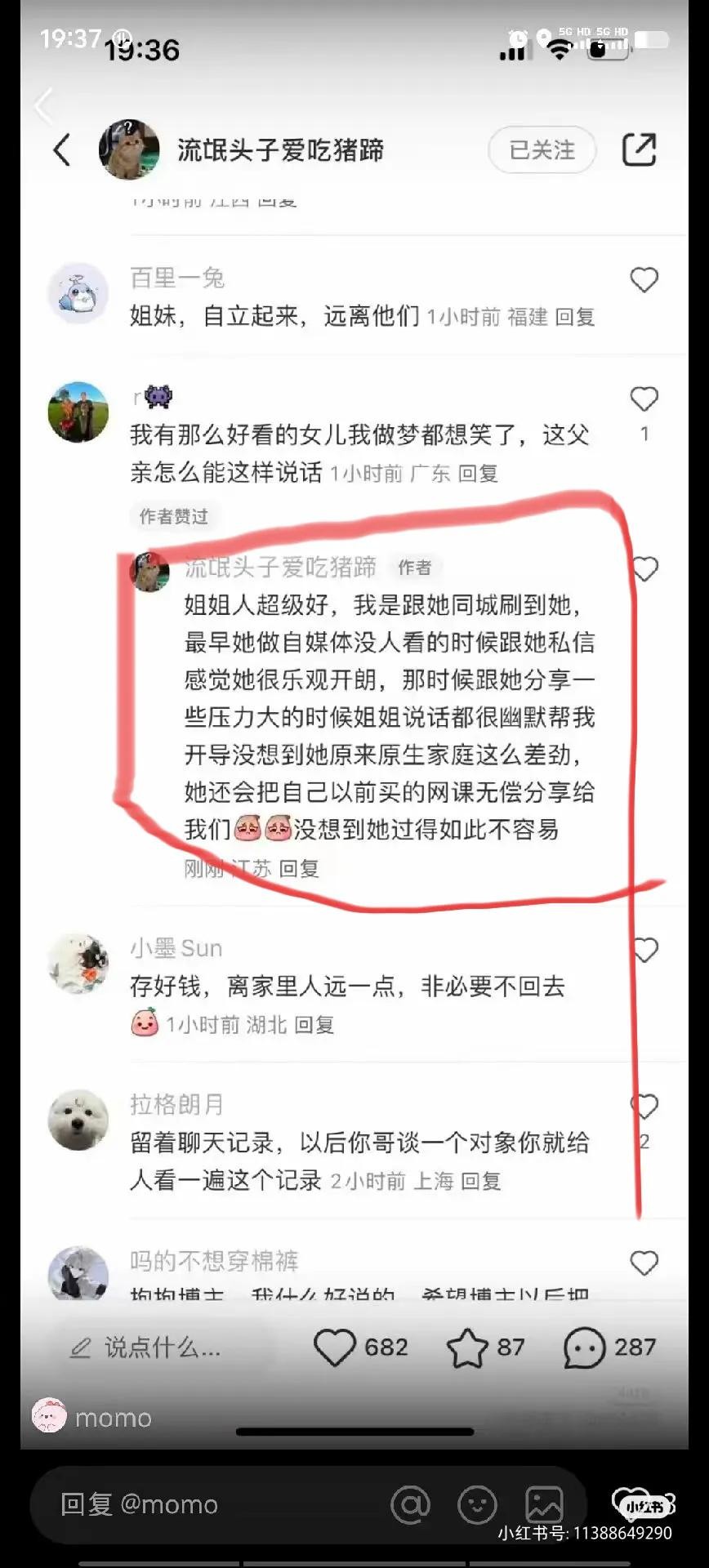709x1568 pixels.
Task: Close the image viewer with the white back arrow
Action: coord(44,106)
